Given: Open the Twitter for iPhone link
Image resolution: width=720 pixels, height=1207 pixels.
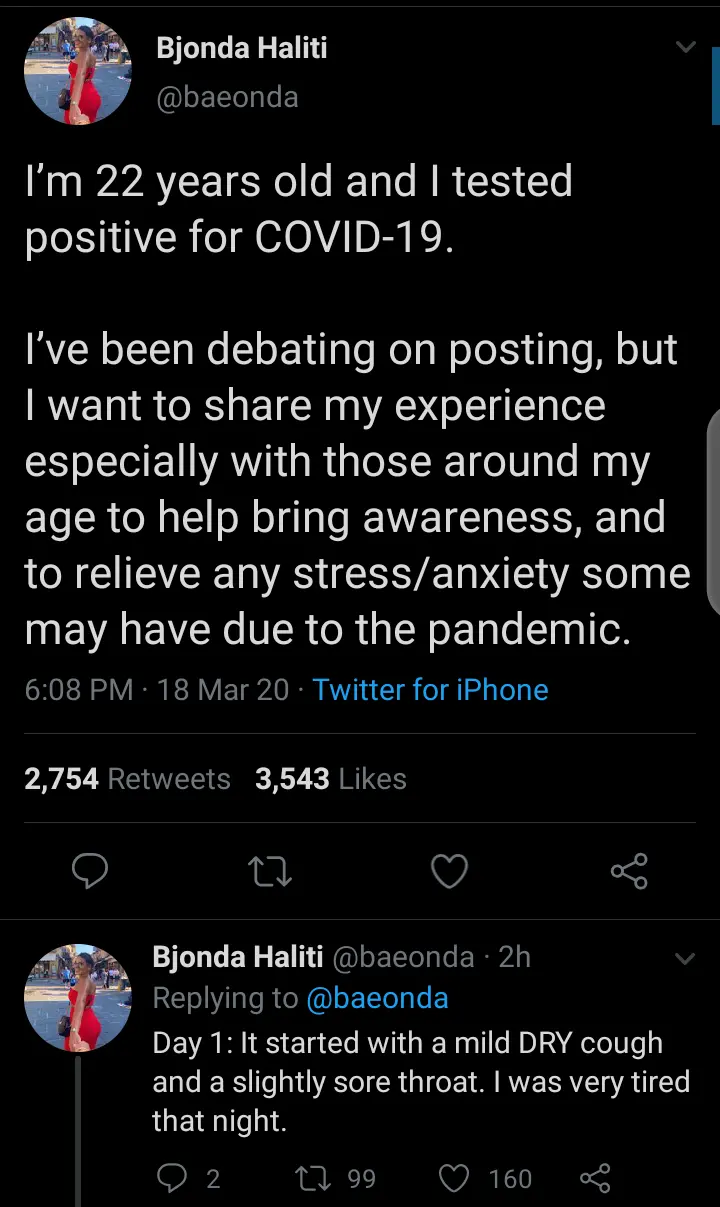Looking at the screenshot, I should (430, 690).
